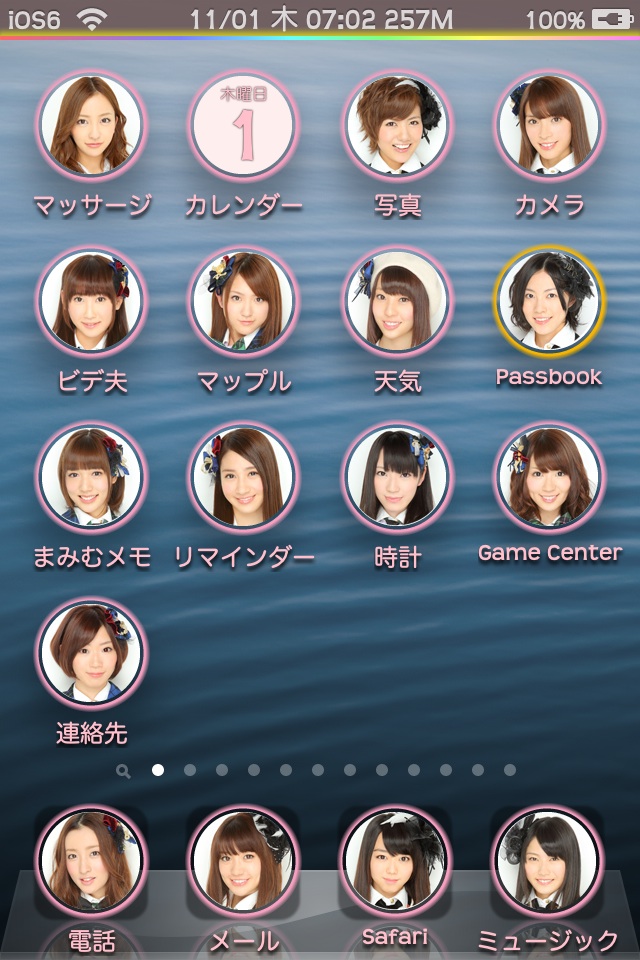This screenshot has height=960, width=640.
Task: Open the マップル app
Action: point(244,302)
